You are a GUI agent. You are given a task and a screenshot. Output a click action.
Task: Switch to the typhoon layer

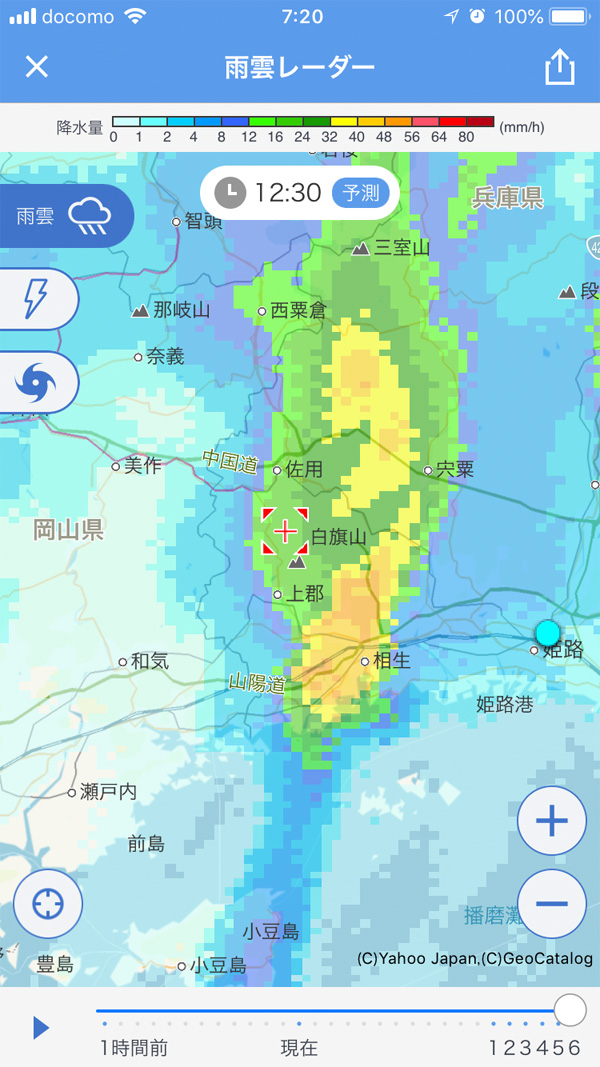[x=36, y=382]
